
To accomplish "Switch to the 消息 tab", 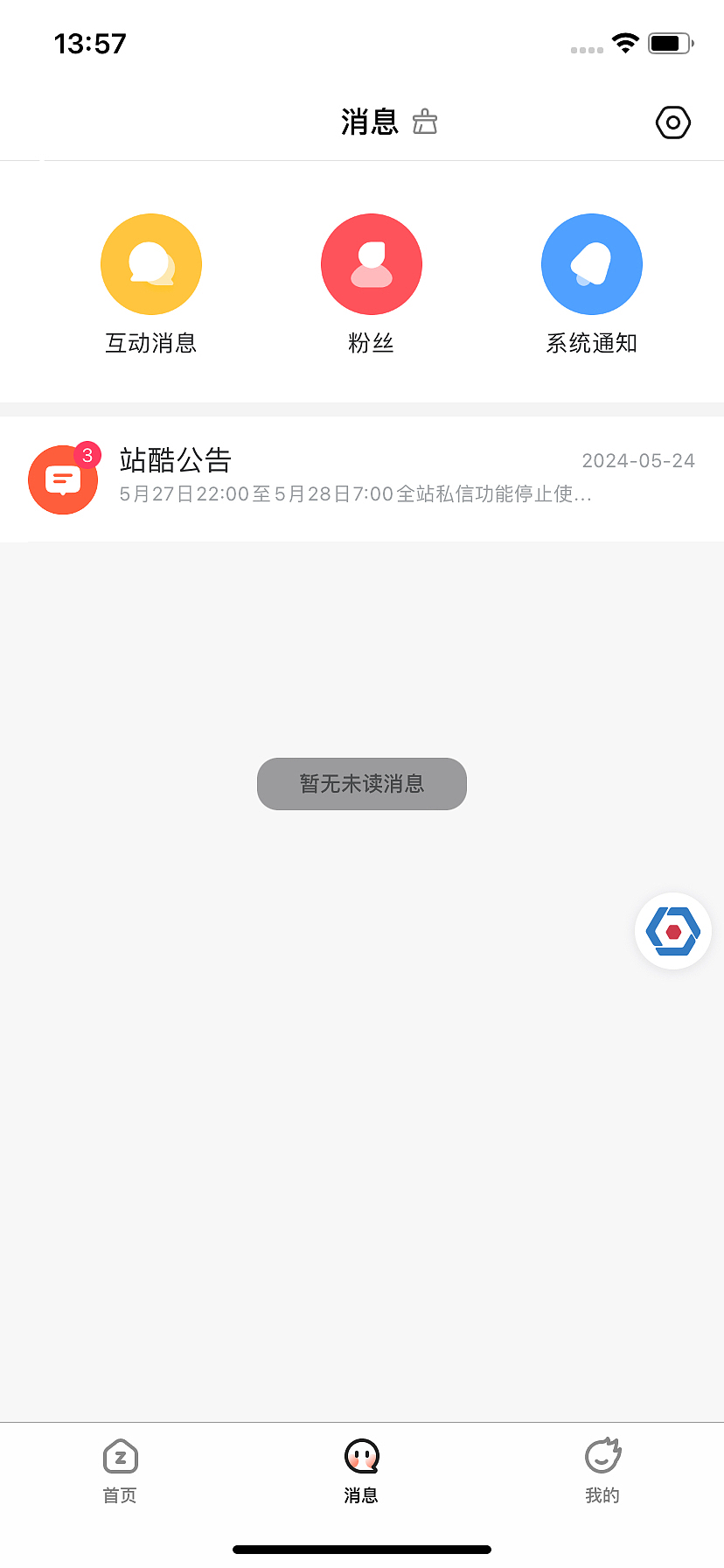I will pyautogui.click(x=361, y=1470).
